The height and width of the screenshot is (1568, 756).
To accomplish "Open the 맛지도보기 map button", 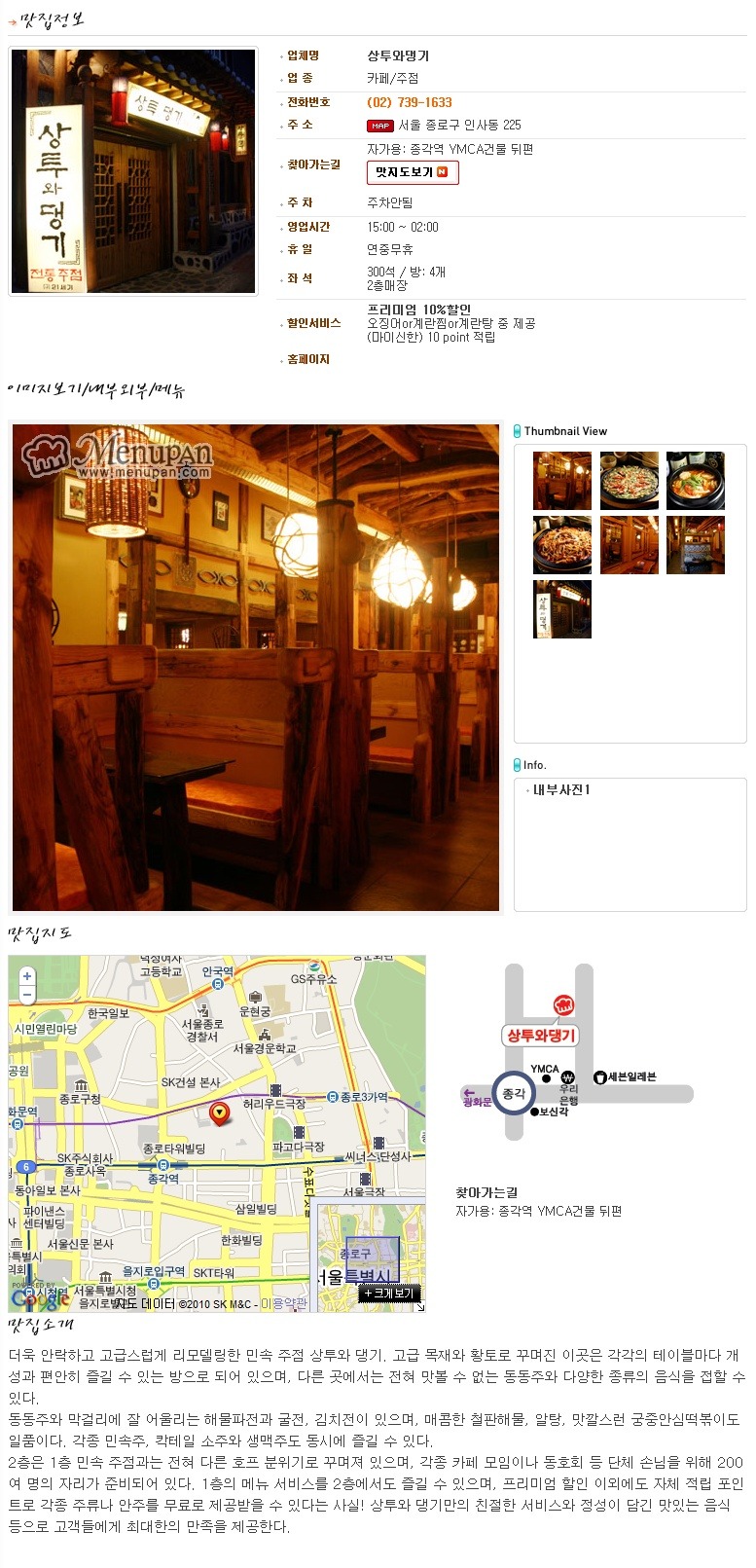I will click(x=412, y=172).
